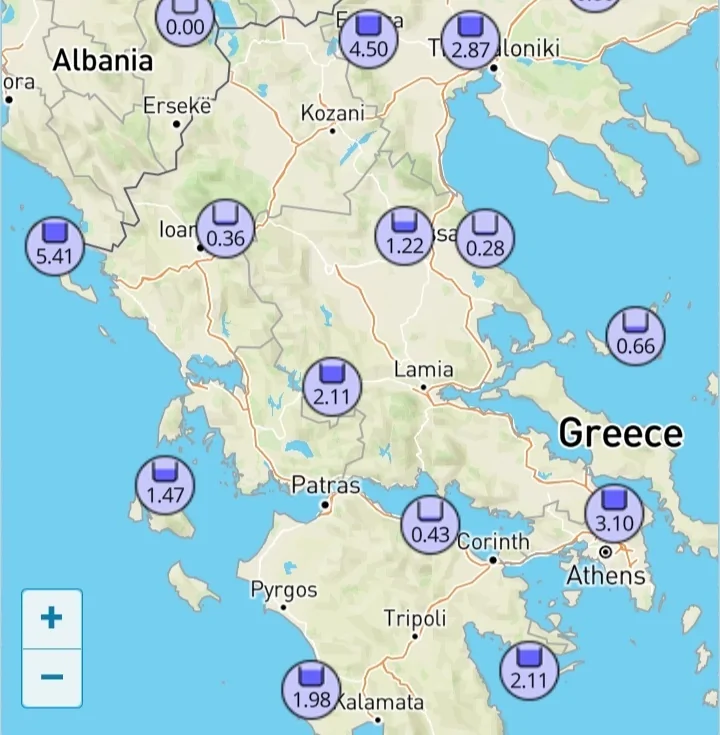Open the 1.47 marker on the island

[x=165, y=485]
